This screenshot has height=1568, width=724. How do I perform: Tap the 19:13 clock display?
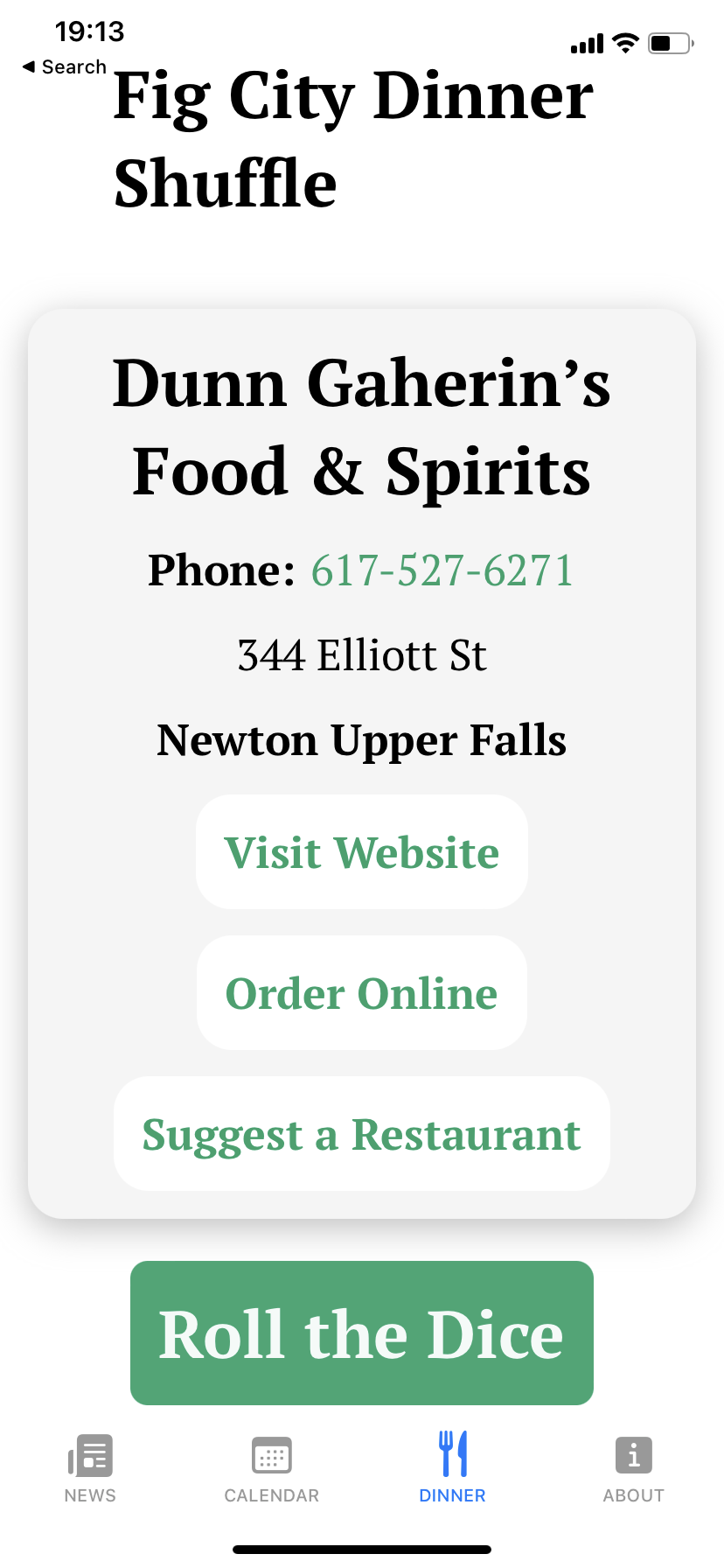(x=92, y=31)
